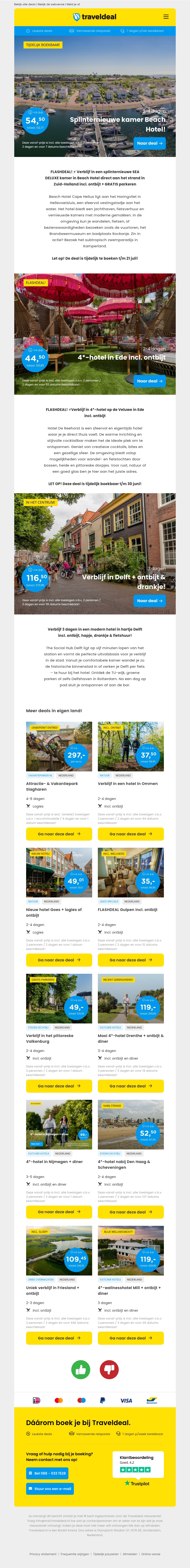Tap 'Ga naar deze deal' for the Nijmegen hotel
This screenshot has height=1568, width=190.
(59, 1212)
